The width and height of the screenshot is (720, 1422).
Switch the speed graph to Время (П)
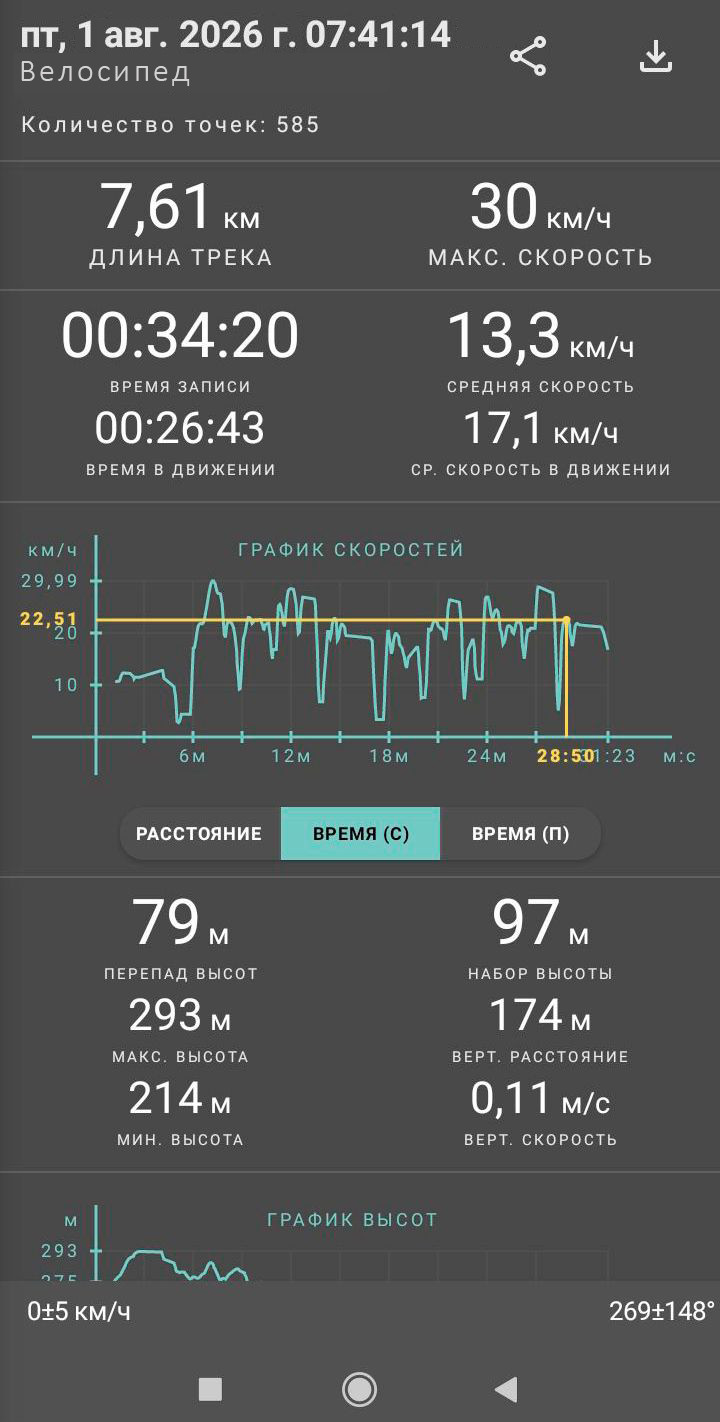520,834
